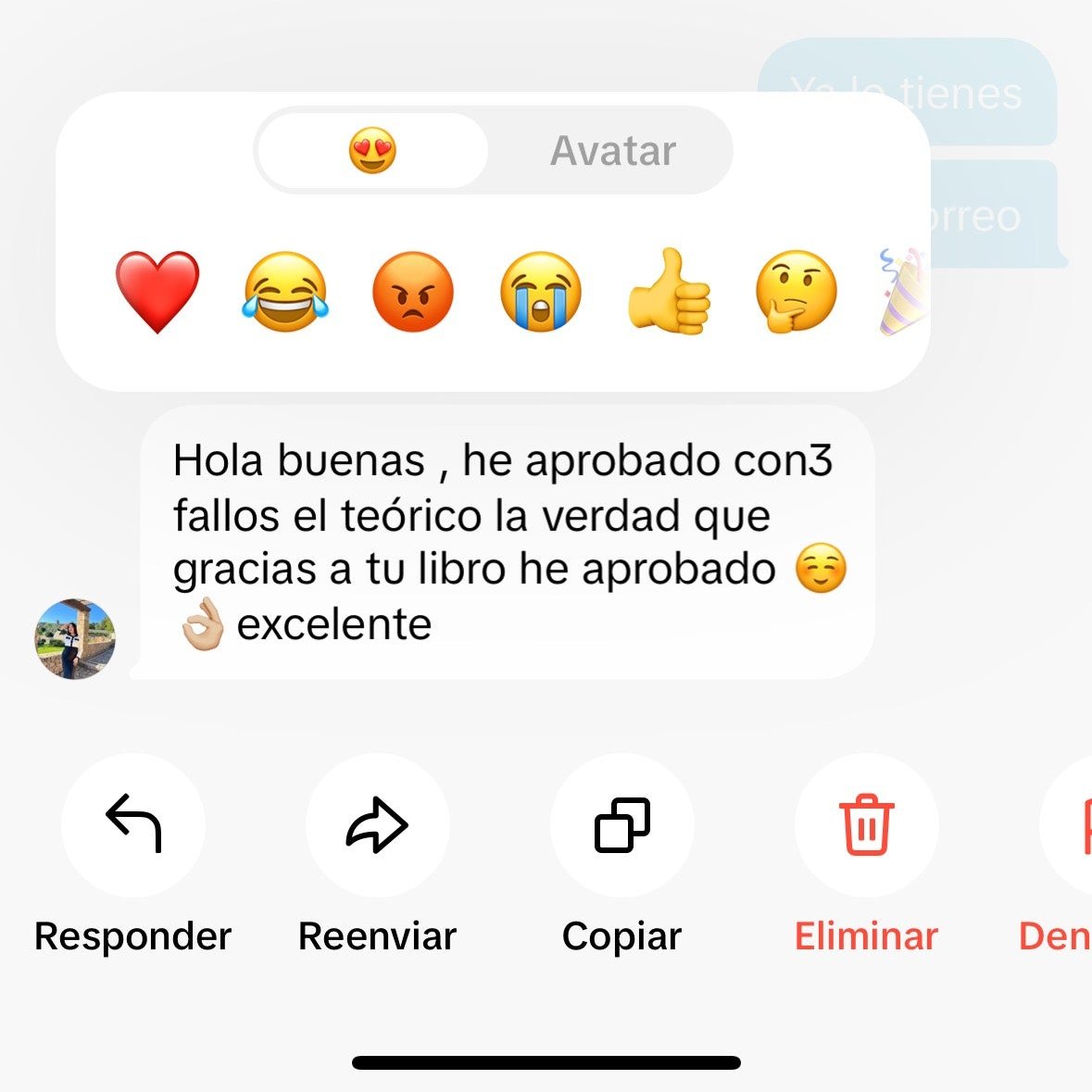The image size is (1092, 1092).
Task: React with the party popper emoji
Action: tap(902, 292)
